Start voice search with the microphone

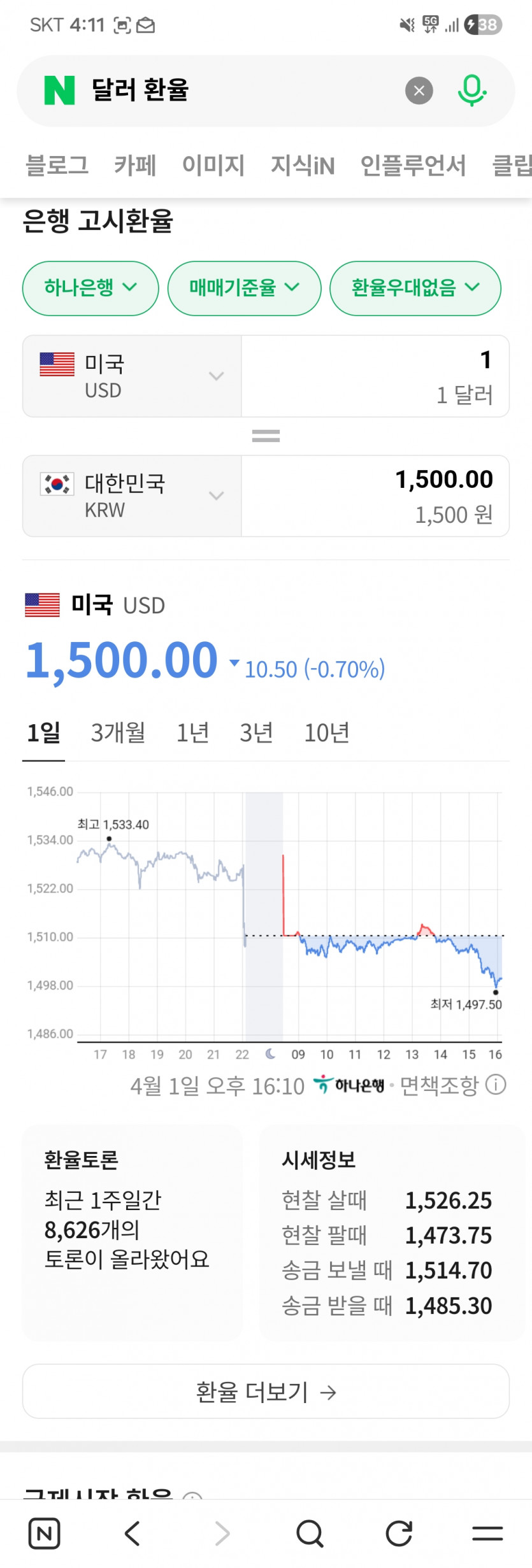(472, 90)
